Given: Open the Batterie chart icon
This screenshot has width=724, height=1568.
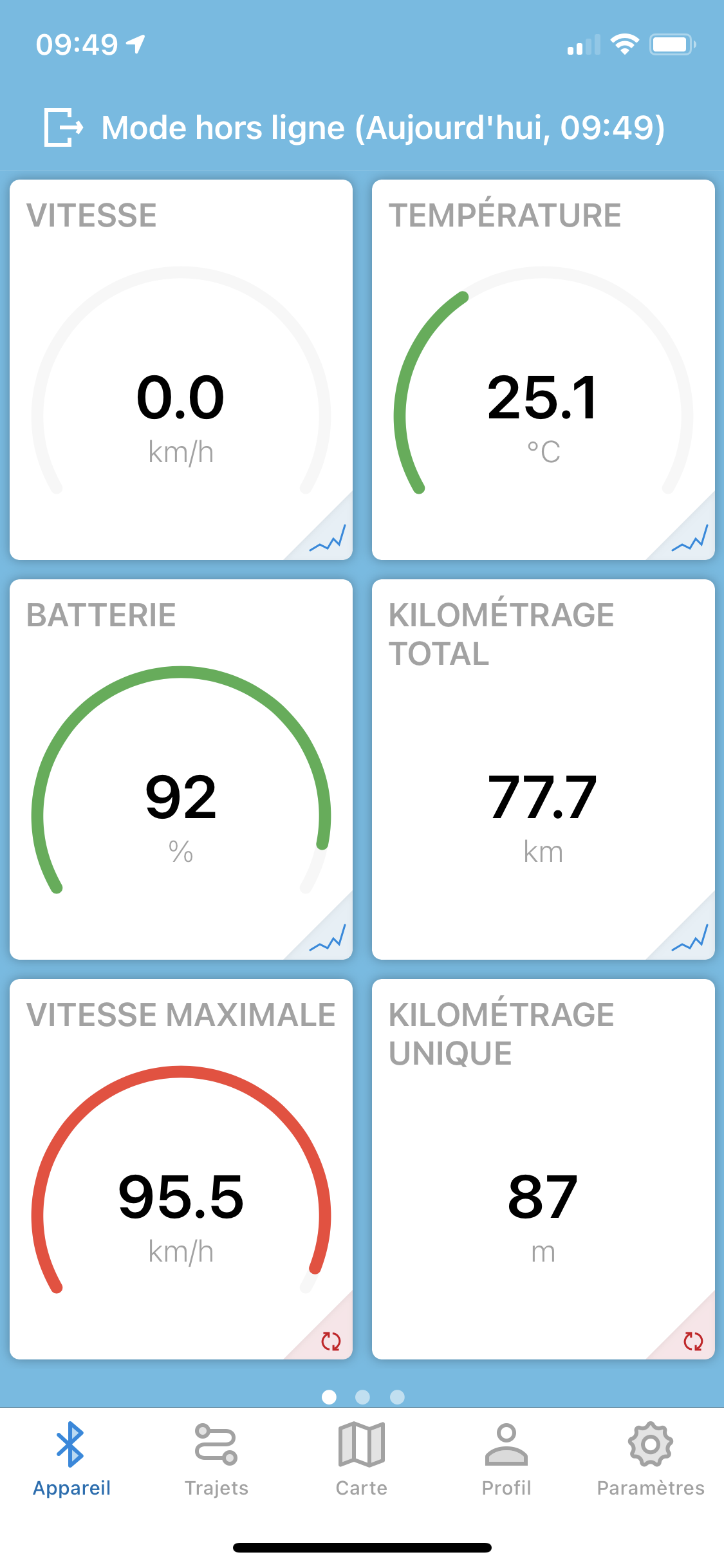Looking at the screenshot, I should coord(328,938).
